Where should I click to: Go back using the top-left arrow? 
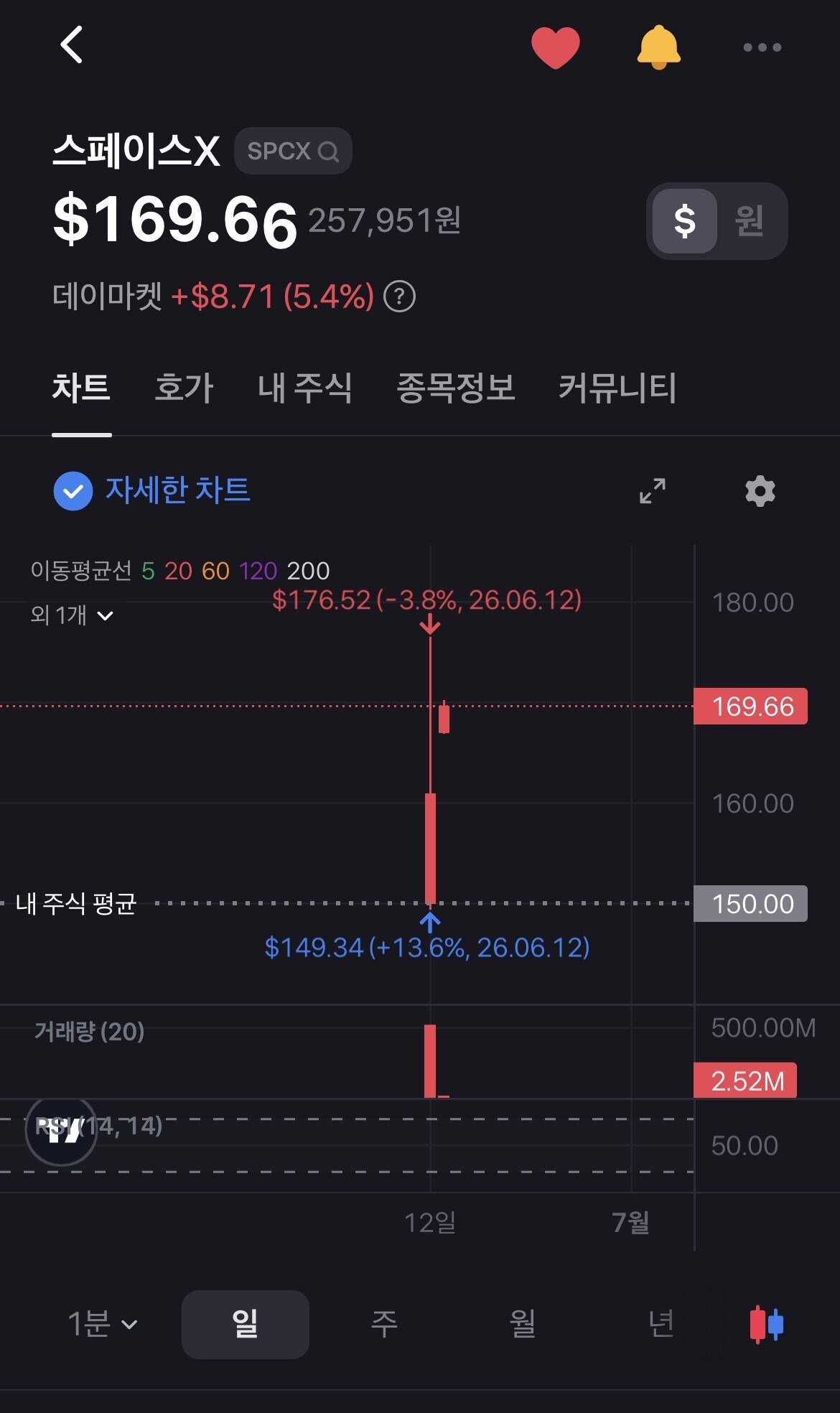point(71,45)
